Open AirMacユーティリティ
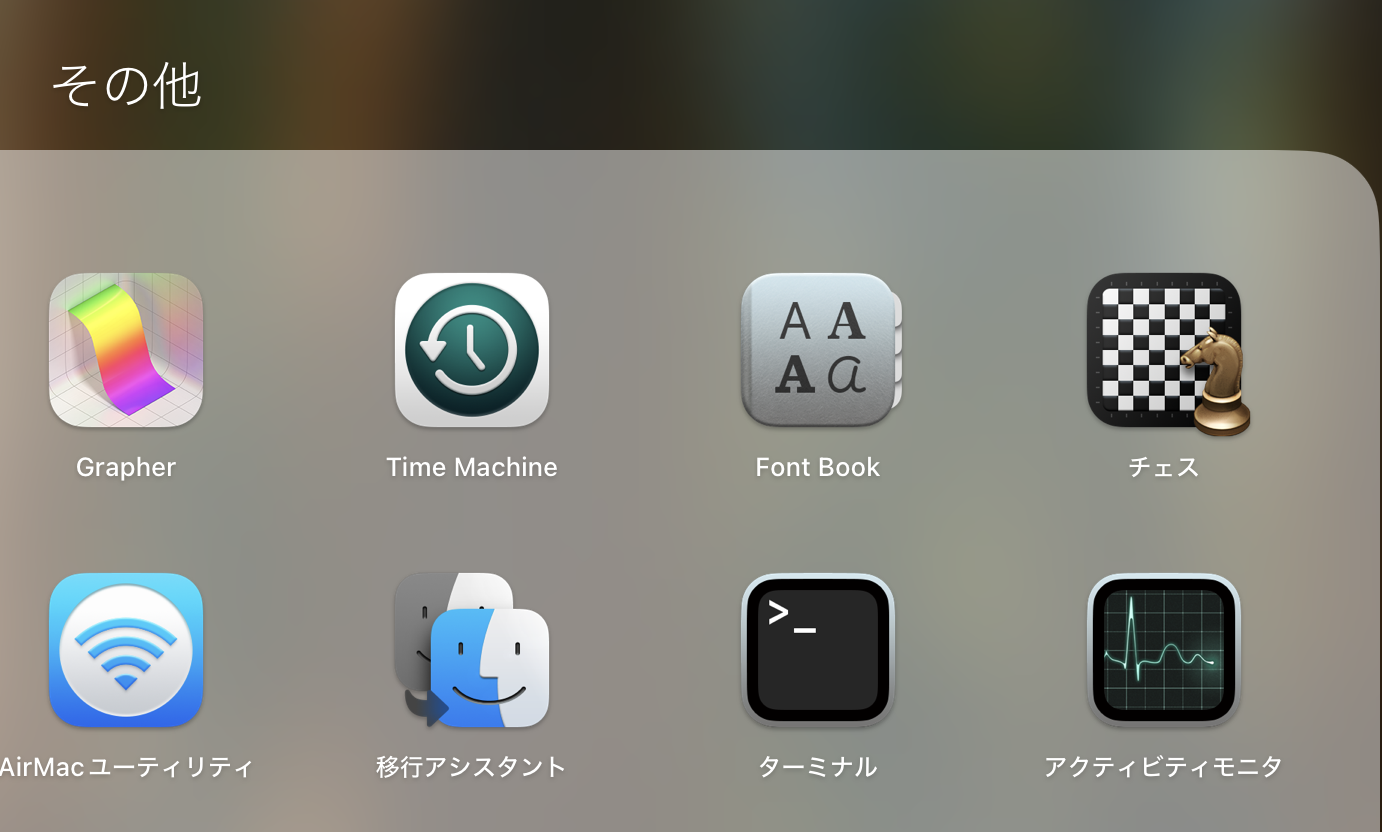This screenshot has height=832, width=1382. coord(126,650)
